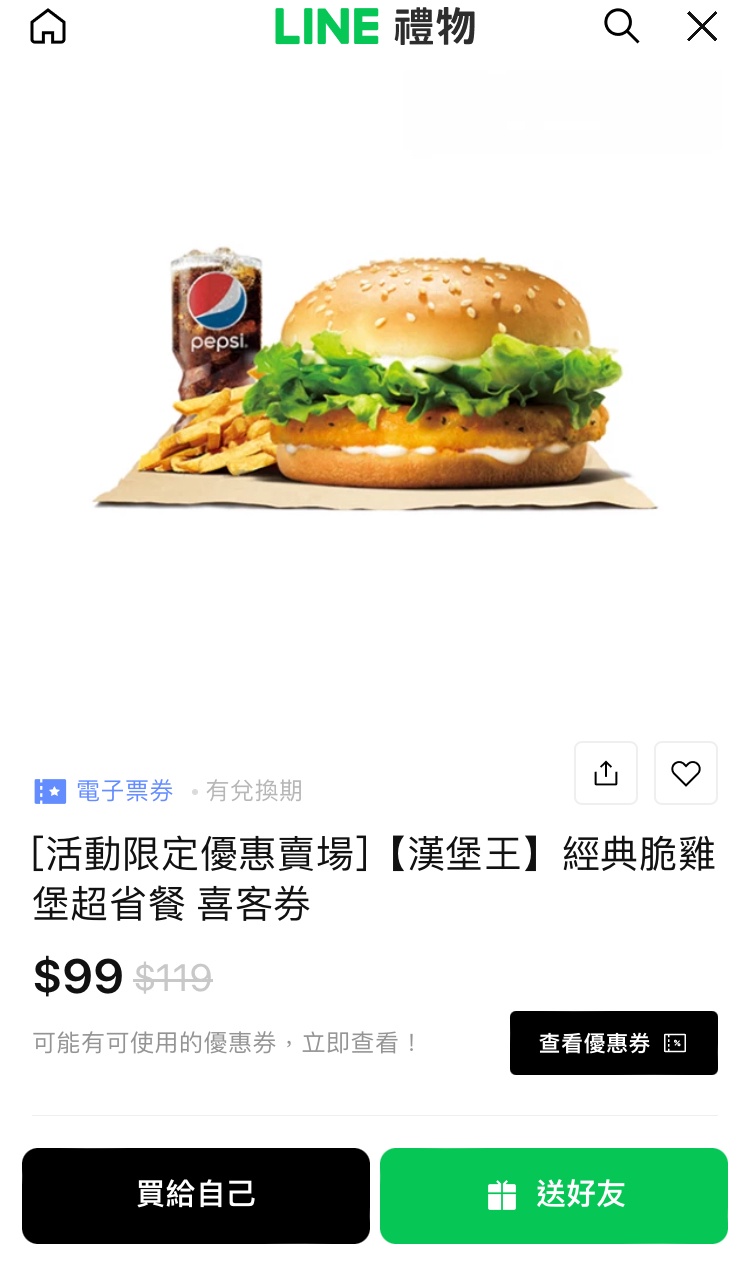Open the search magnifier icon

[x=621, y=27]
